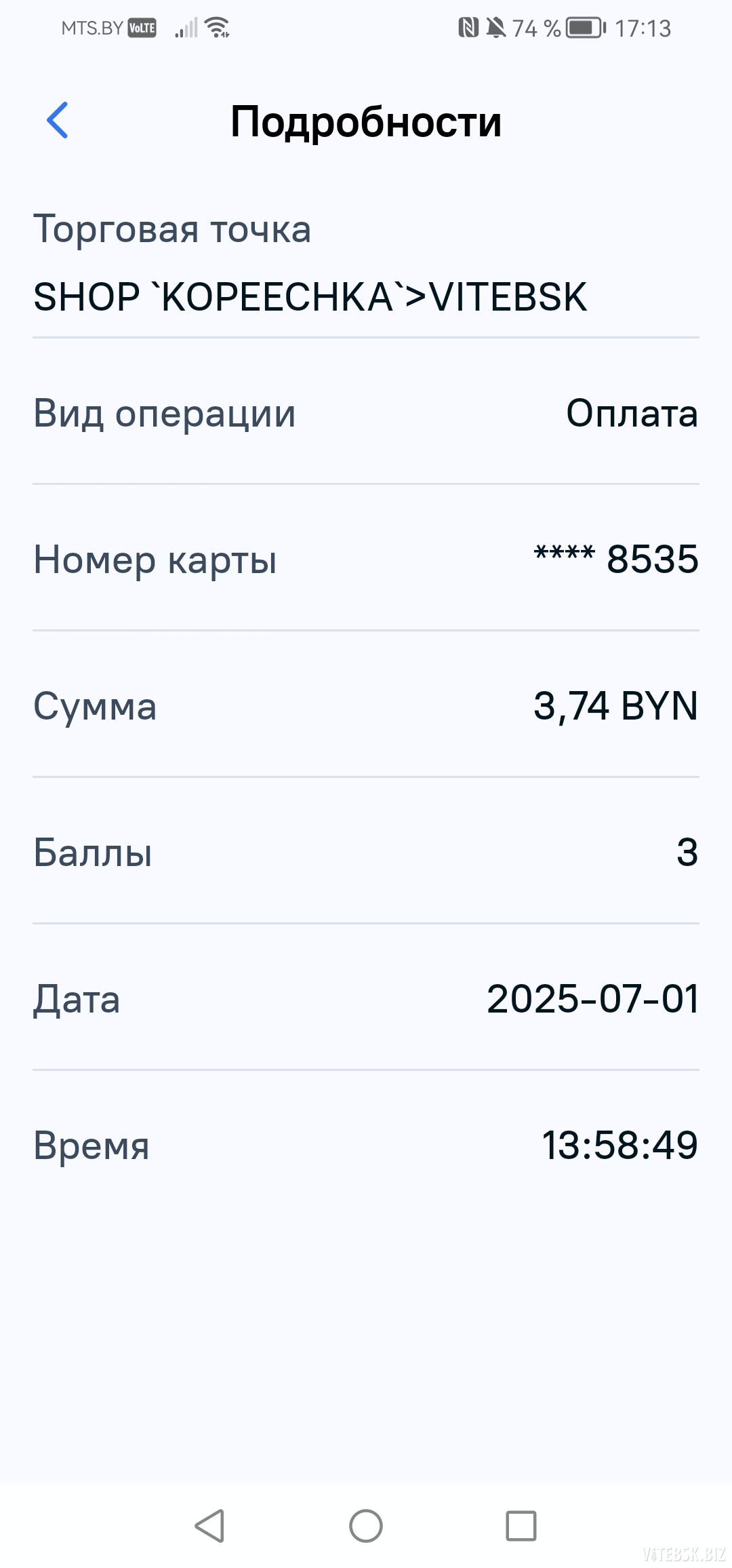Go back from the Подробности screen

coord(58,121)
